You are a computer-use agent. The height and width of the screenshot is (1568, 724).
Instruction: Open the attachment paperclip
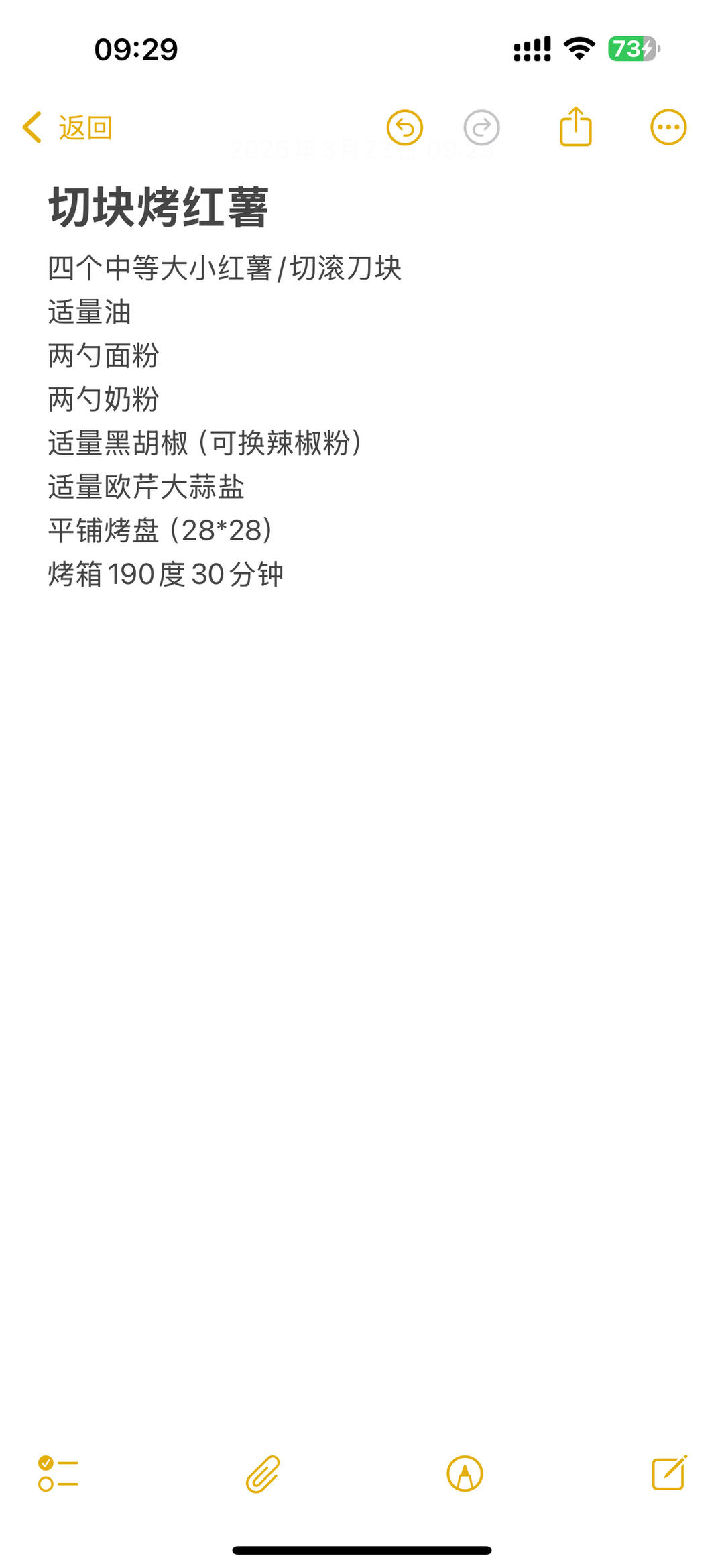[263, 1473]
